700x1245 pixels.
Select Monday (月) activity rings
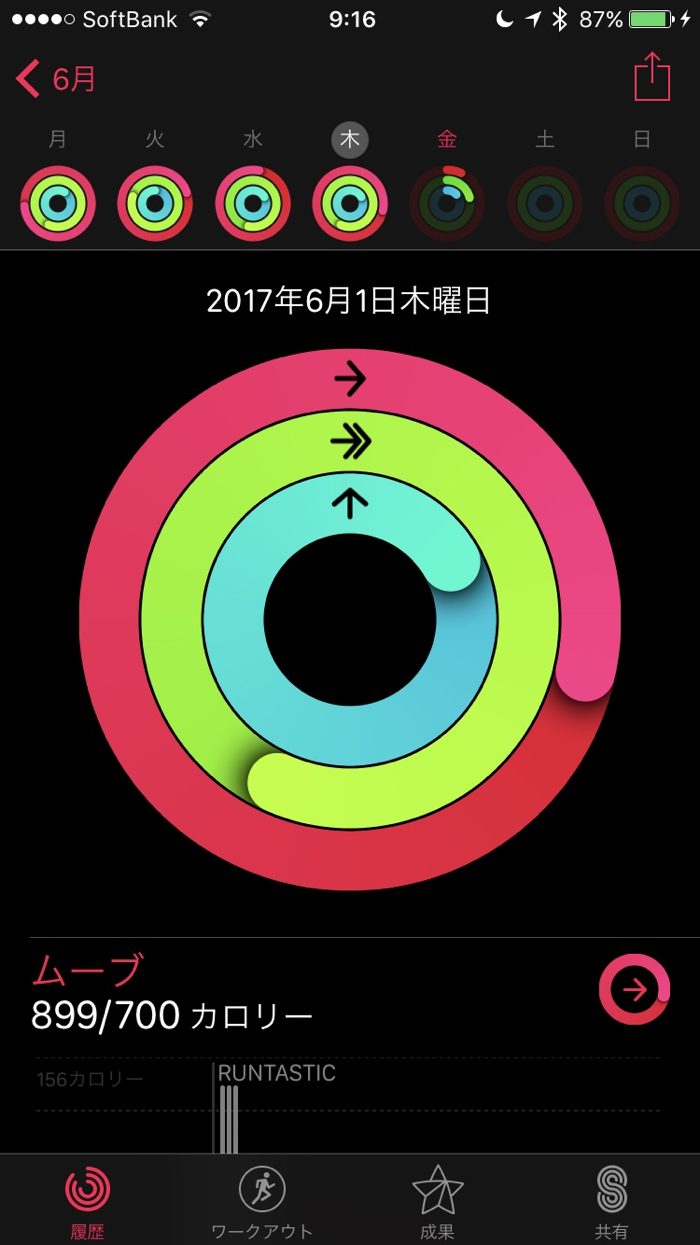(58, 203)
